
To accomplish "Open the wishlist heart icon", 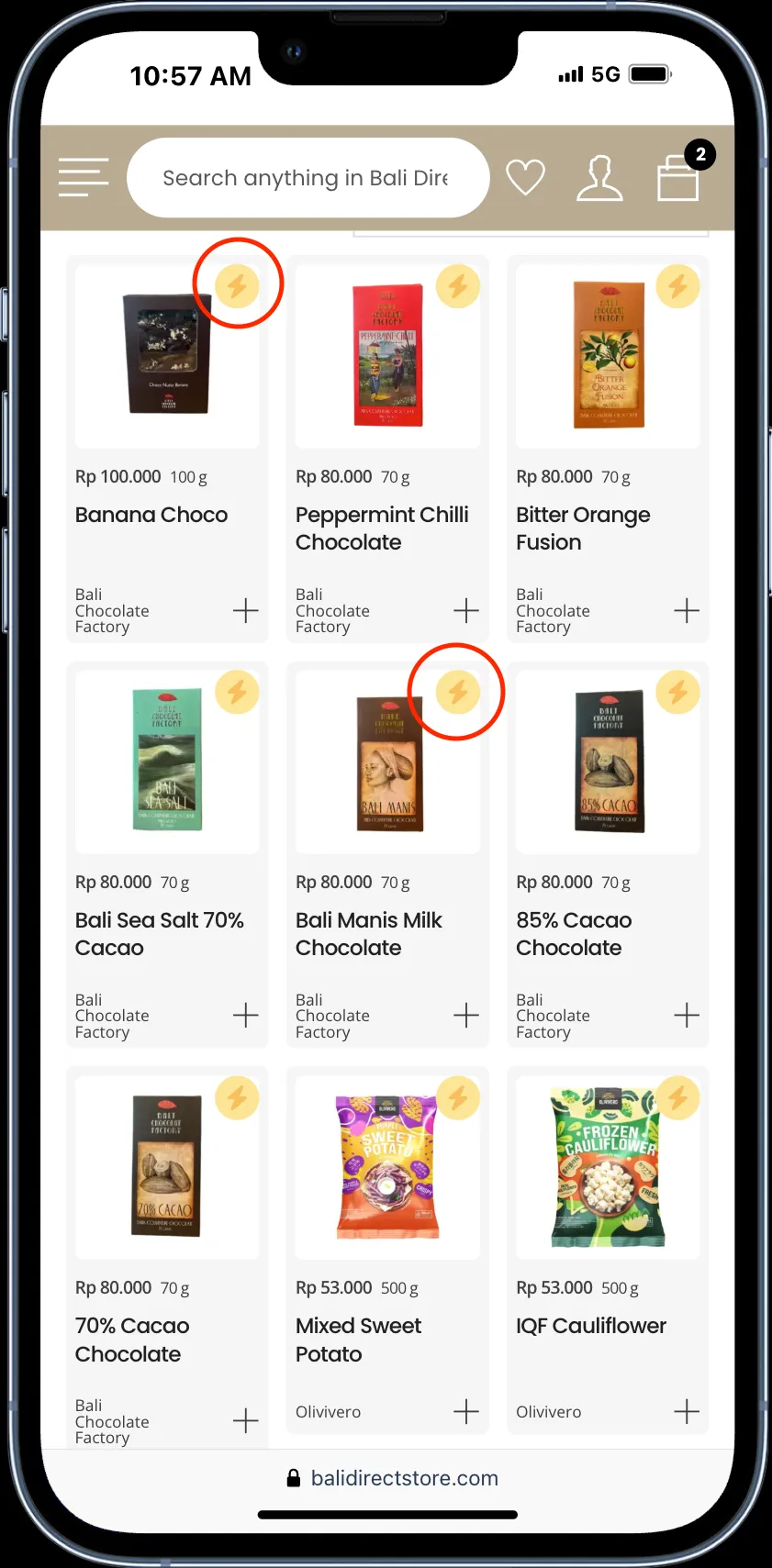I will [526, 177].
